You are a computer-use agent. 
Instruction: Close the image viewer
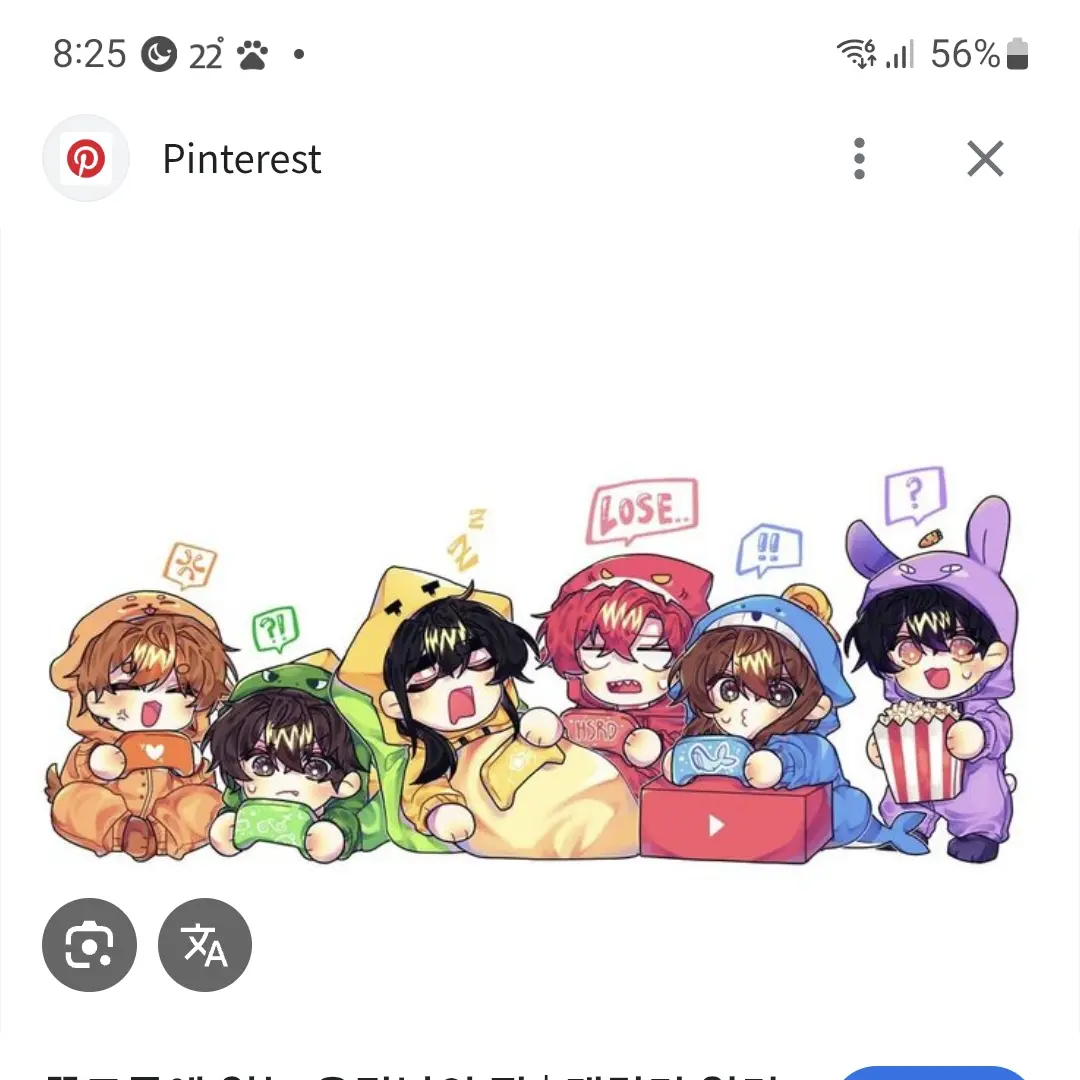pos(985,159)
